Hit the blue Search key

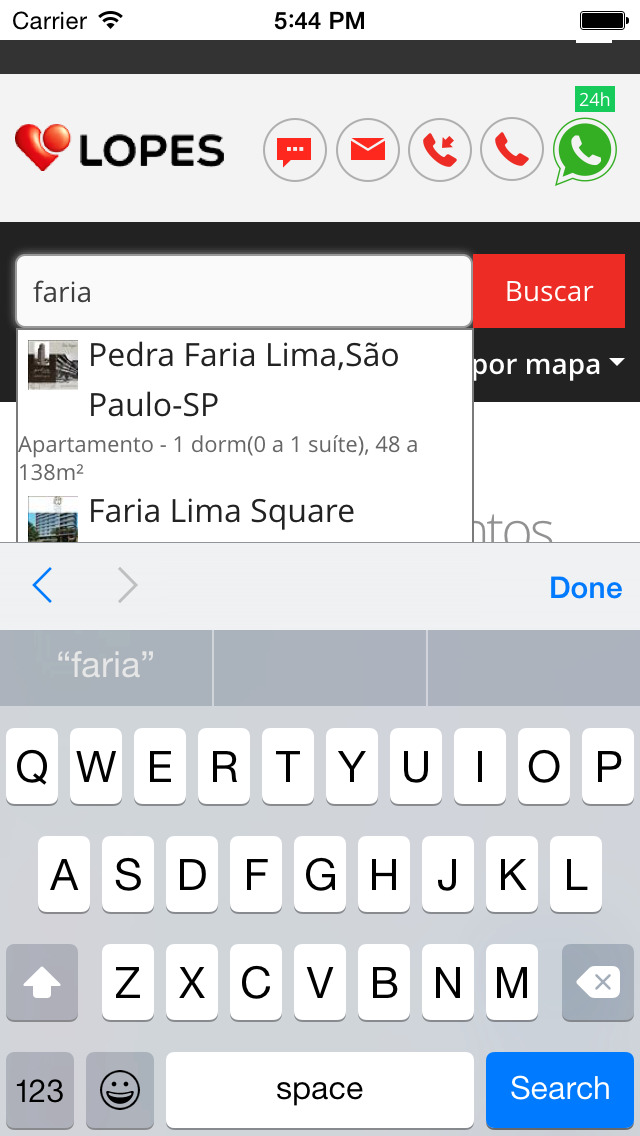pyautogui.click(x=559, y=1089)
